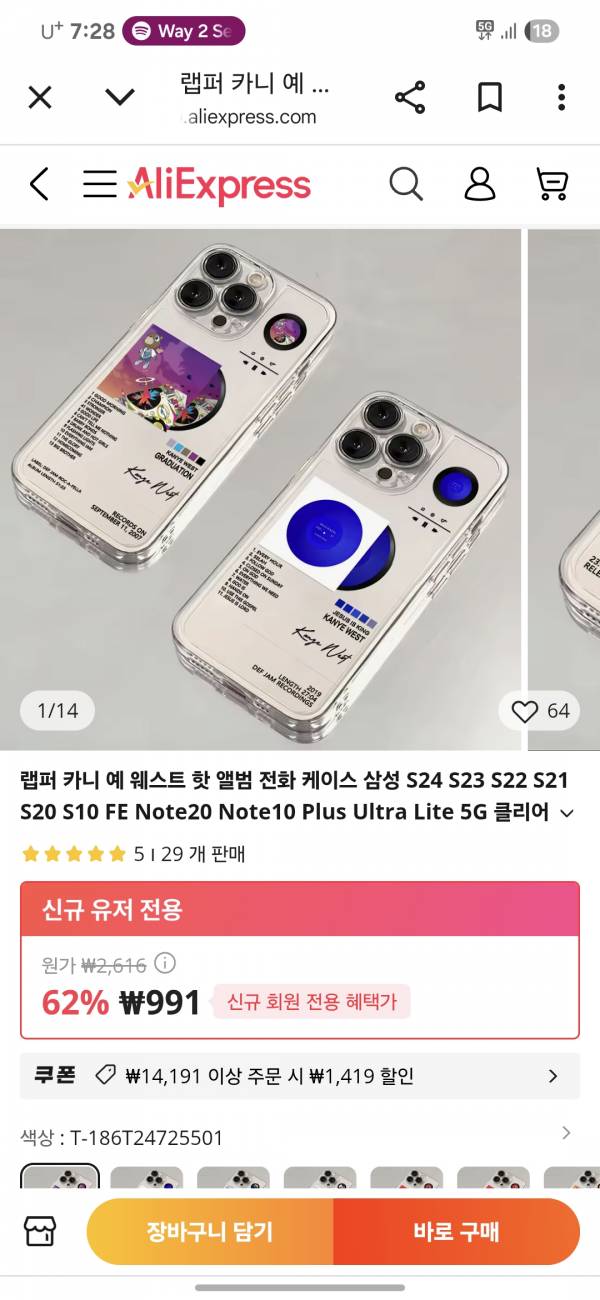Buy now with 바로 구매
The image size is (600, 1300).
[x=456, y=1231]
